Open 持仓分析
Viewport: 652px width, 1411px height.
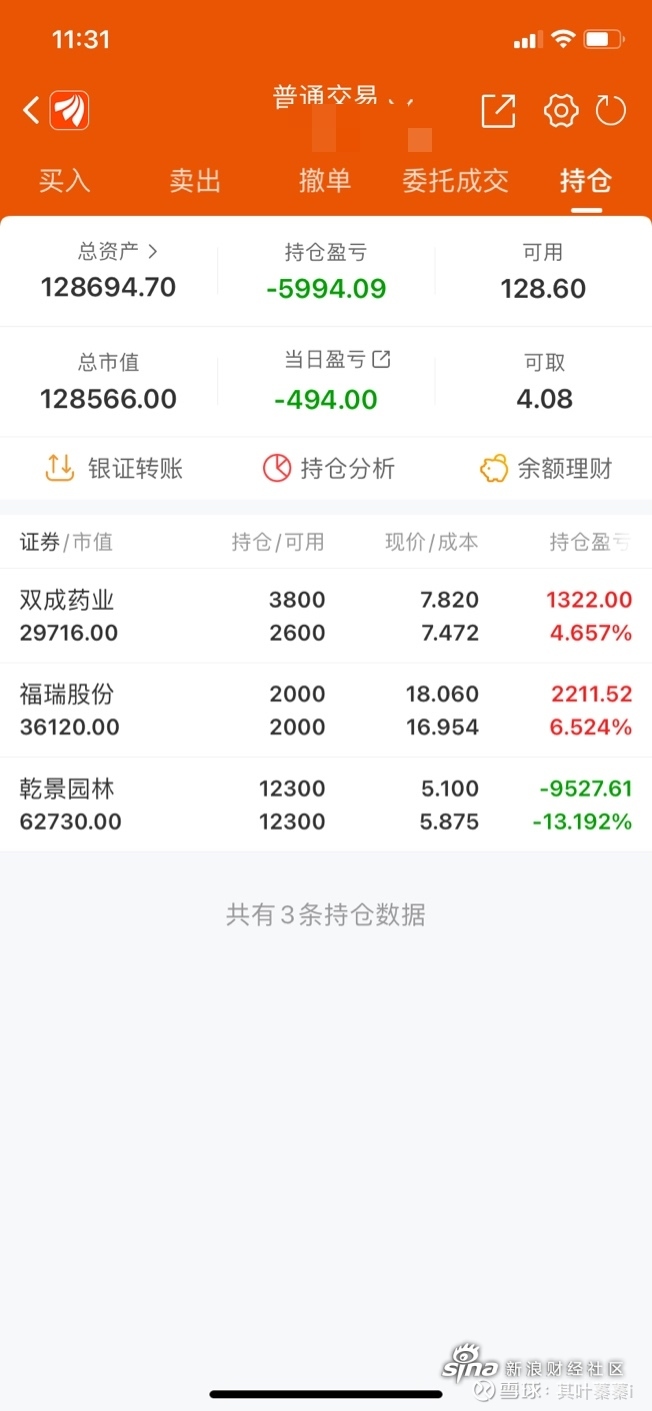328,468
